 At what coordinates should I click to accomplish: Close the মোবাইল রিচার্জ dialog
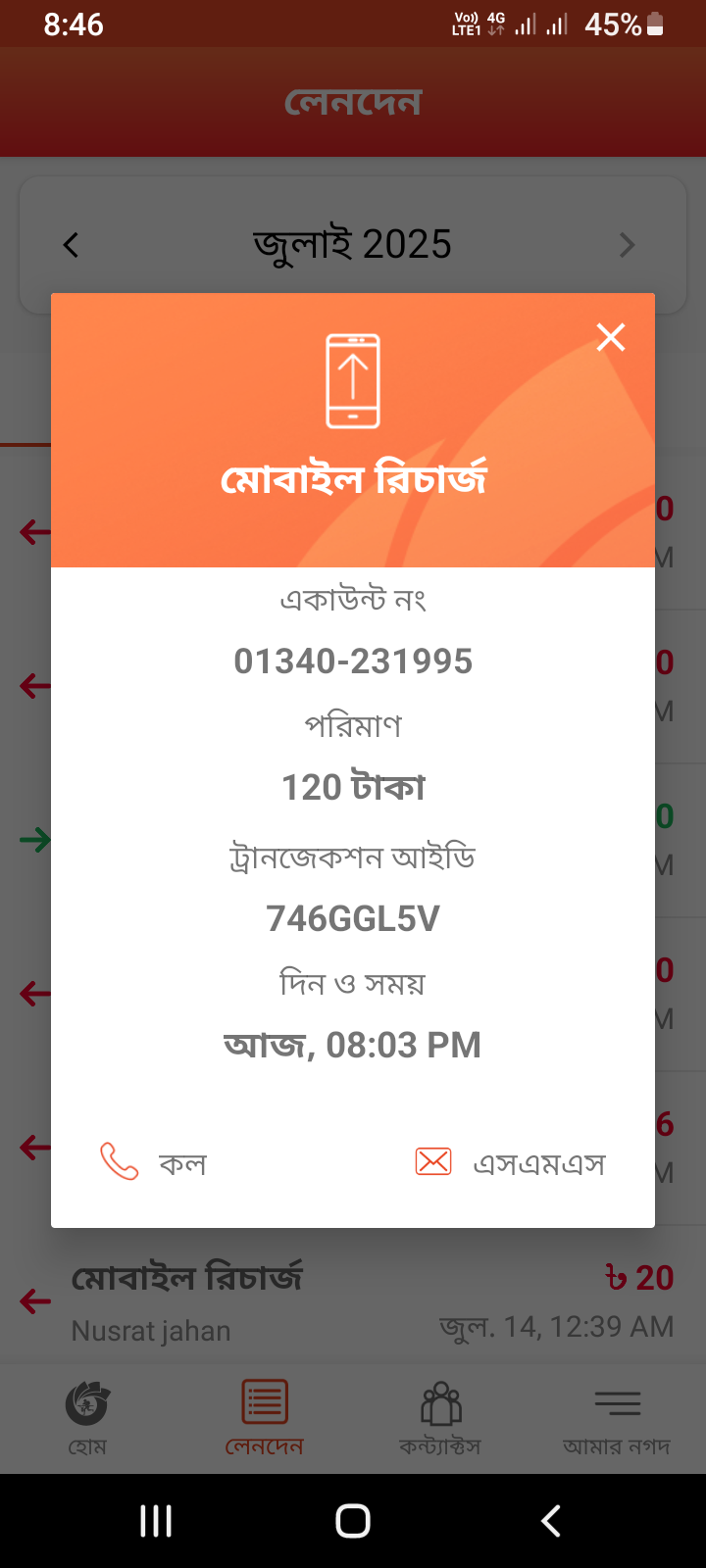pos(611,337)
